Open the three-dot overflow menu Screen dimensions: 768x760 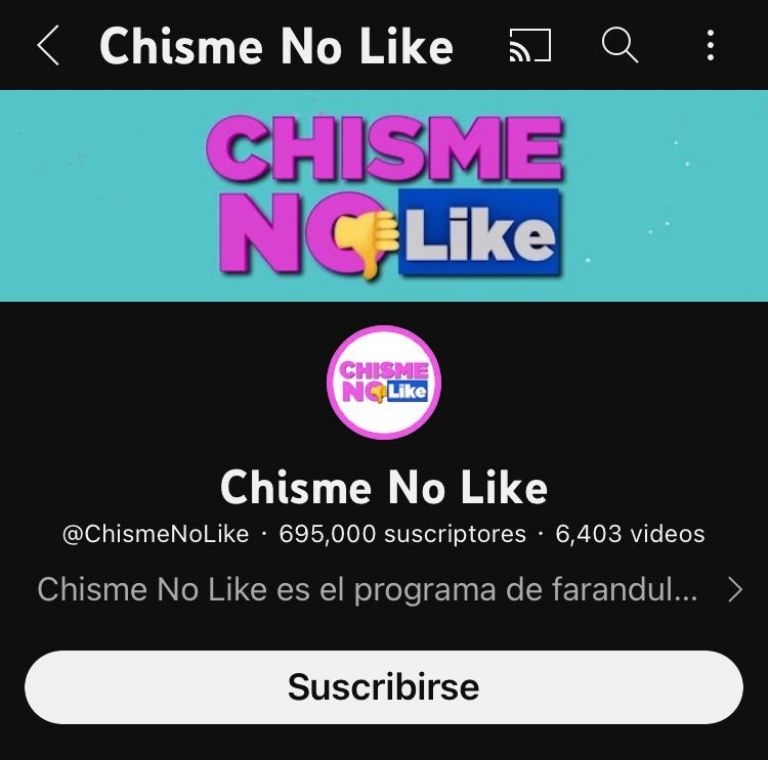pos(710,46)
